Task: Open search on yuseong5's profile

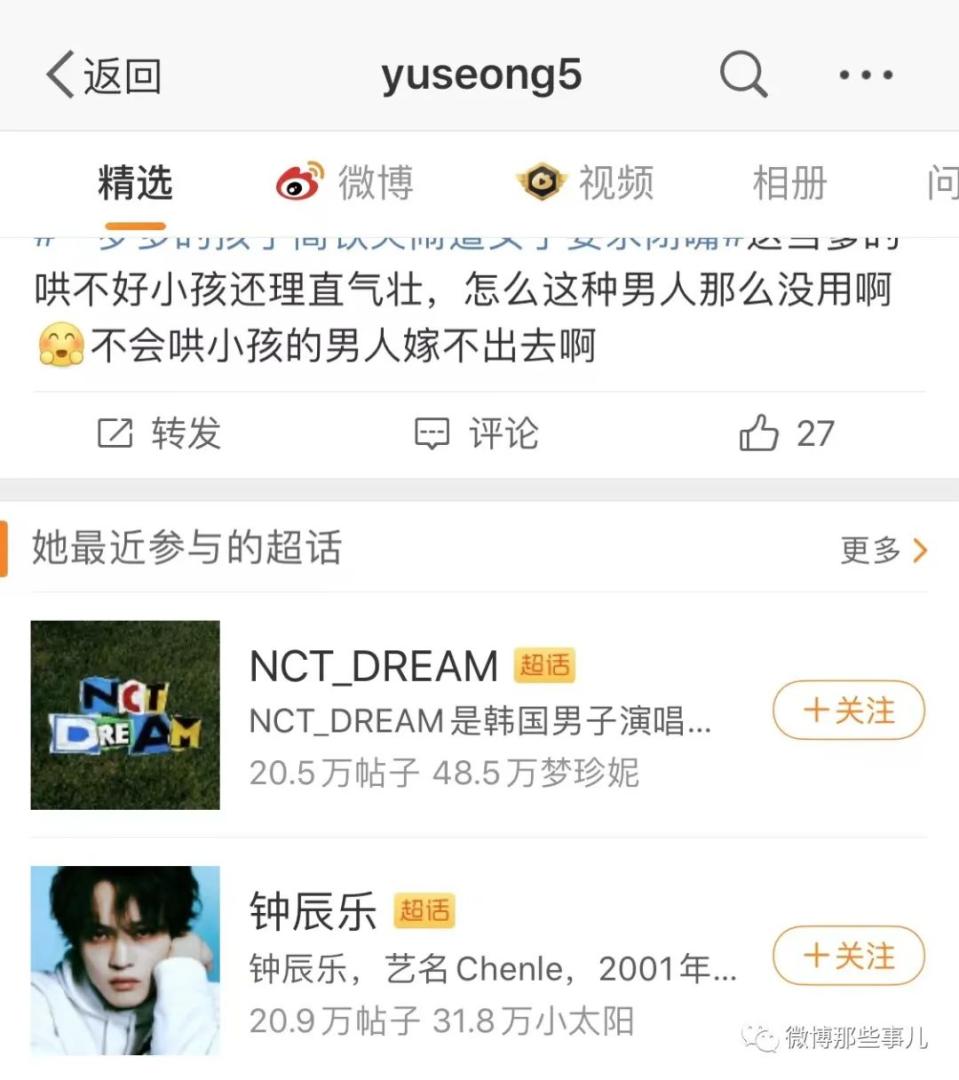Action: 743,75
